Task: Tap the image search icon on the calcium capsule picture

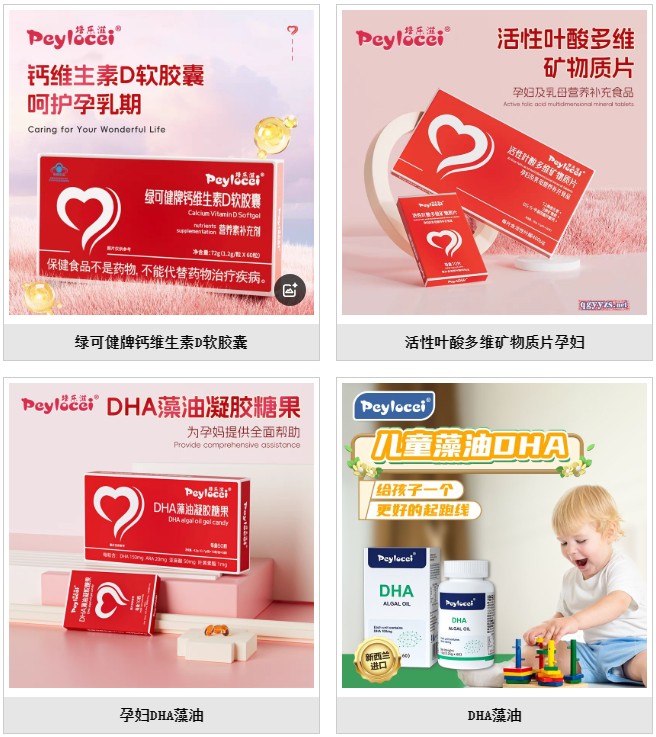Action: tap(289, 290)
